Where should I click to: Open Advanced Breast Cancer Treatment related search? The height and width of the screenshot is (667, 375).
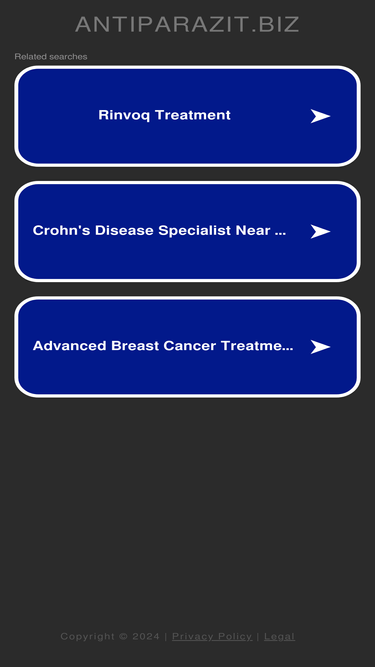[x=188, y=347]
